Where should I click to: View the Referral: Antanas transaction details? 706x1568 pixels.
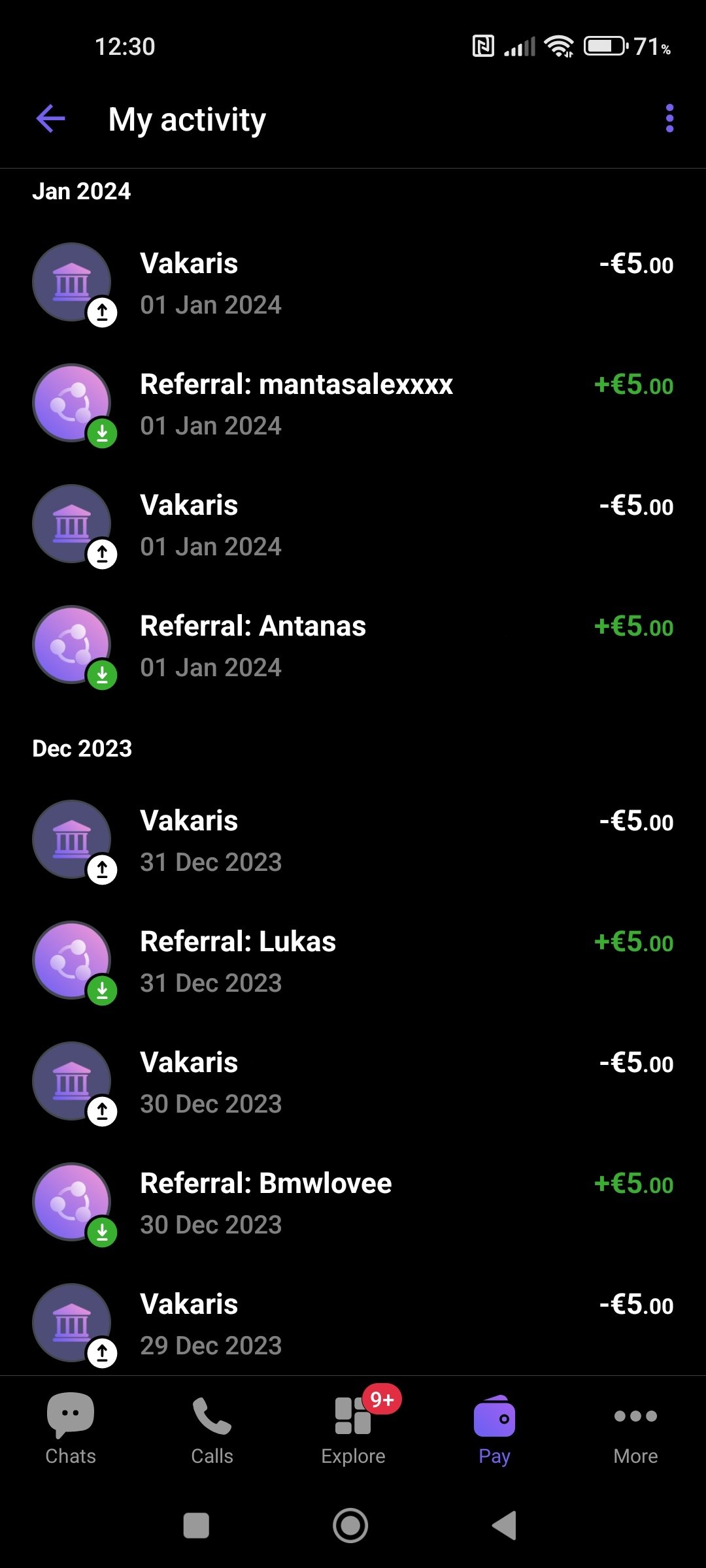tap(353, 645)
